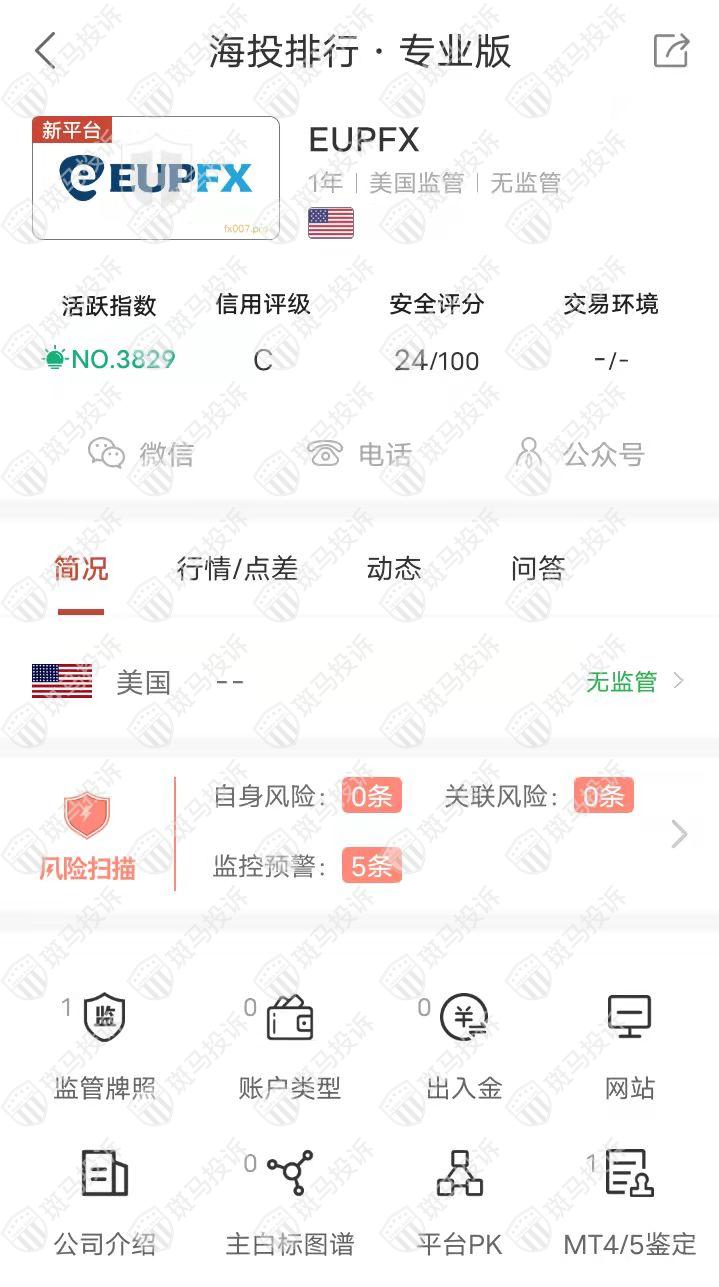Open the 公众号 option

coord(580,454)
